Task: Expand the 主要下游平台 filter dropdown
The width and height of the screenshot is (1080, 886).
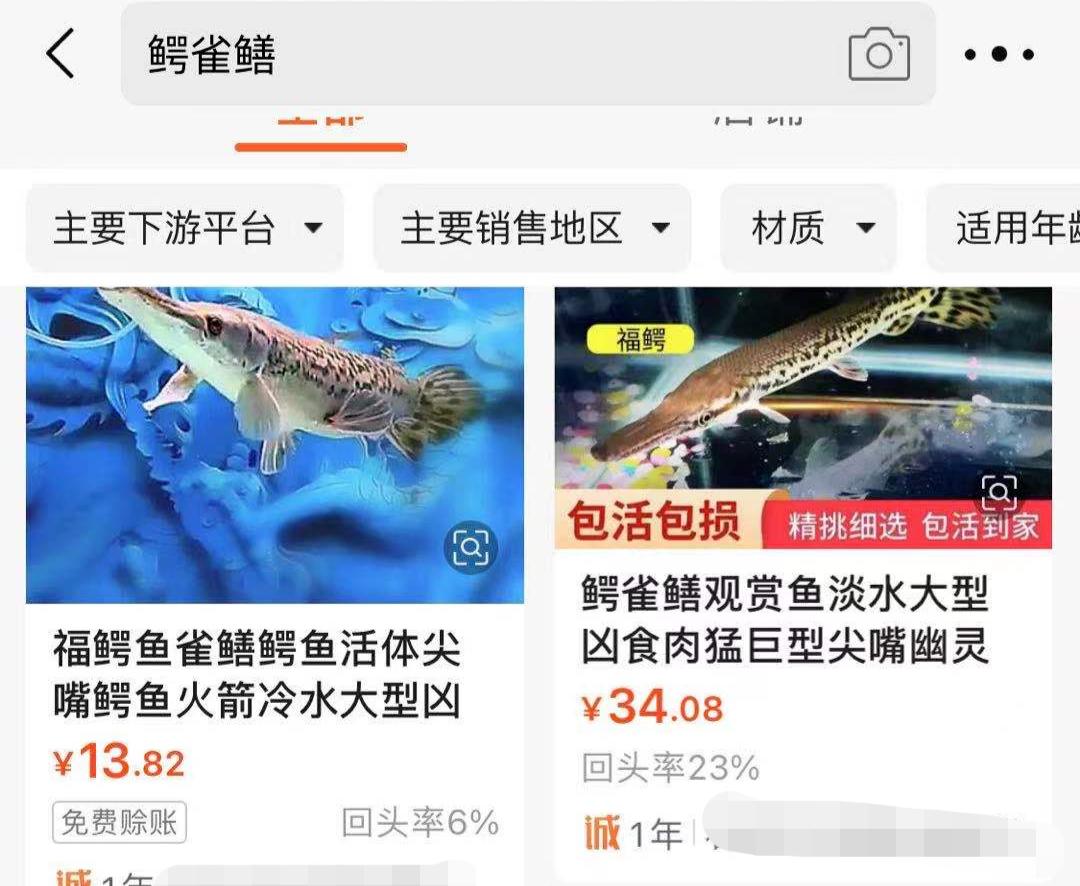Action: pos(186,229)
